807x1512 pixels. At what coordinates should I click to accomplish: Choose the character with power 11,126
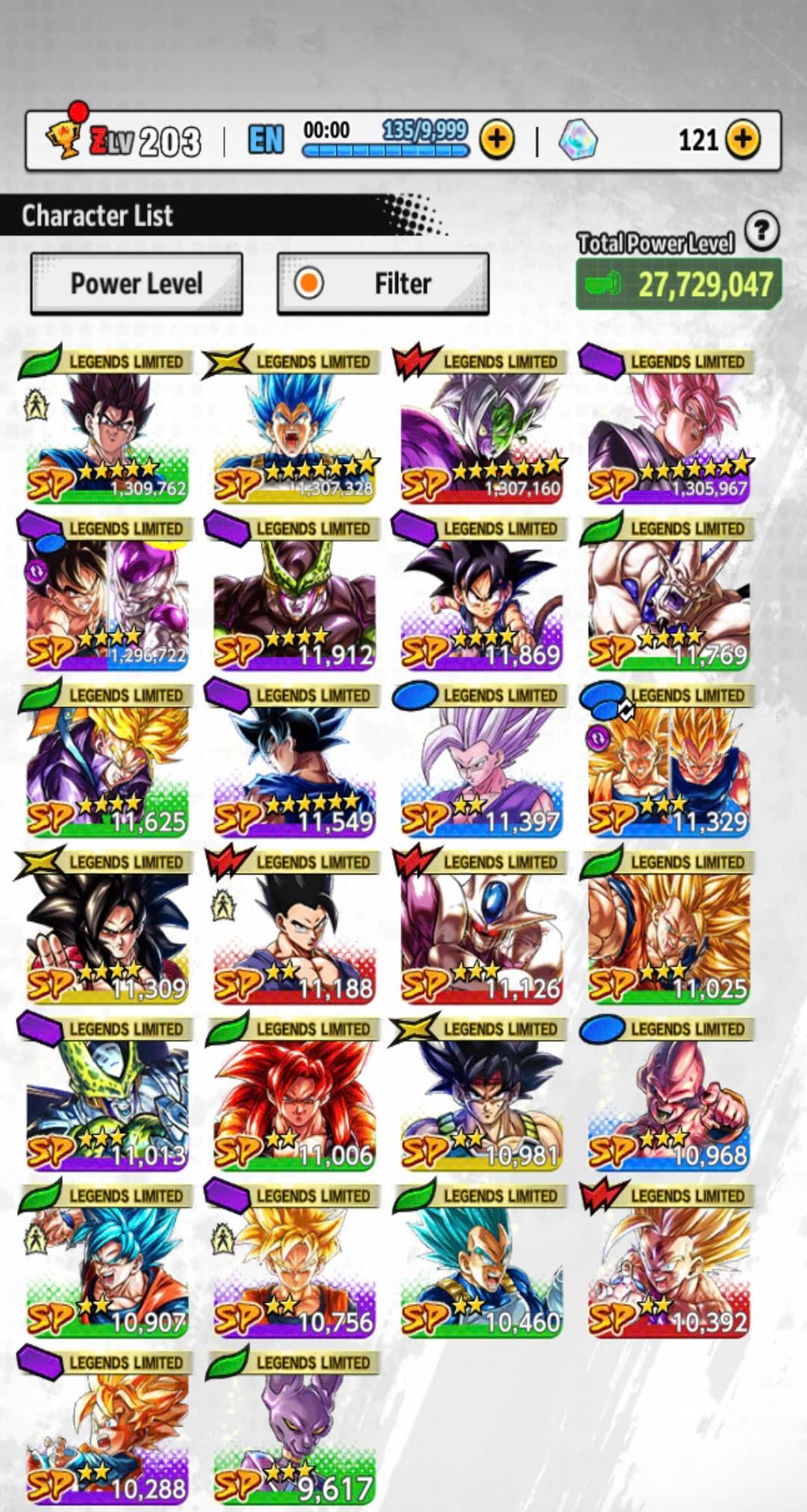pyautogui.click(x=480, y=926)
